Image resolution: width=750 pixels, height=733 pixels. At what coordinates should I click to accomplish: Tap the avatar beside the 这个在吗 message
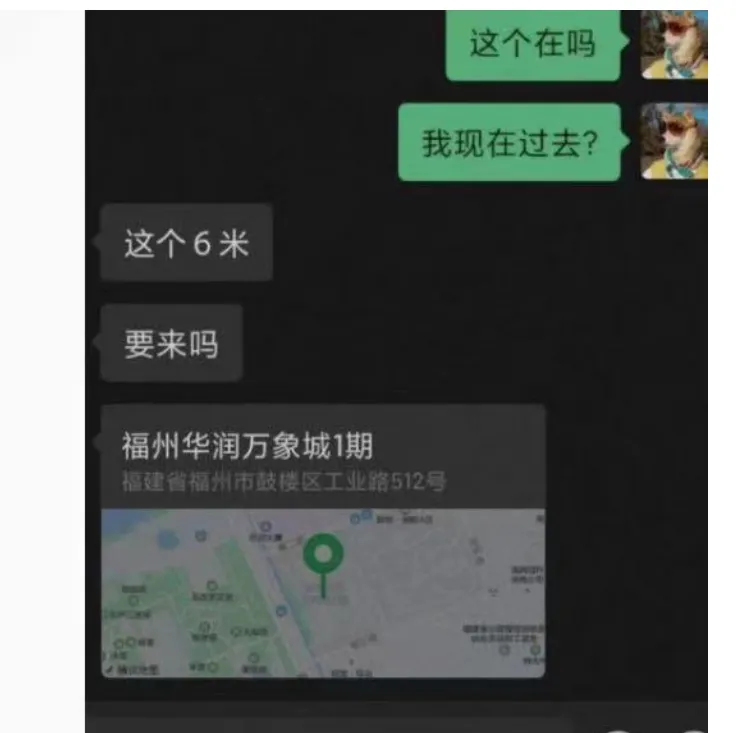click(x=674, y=45)
